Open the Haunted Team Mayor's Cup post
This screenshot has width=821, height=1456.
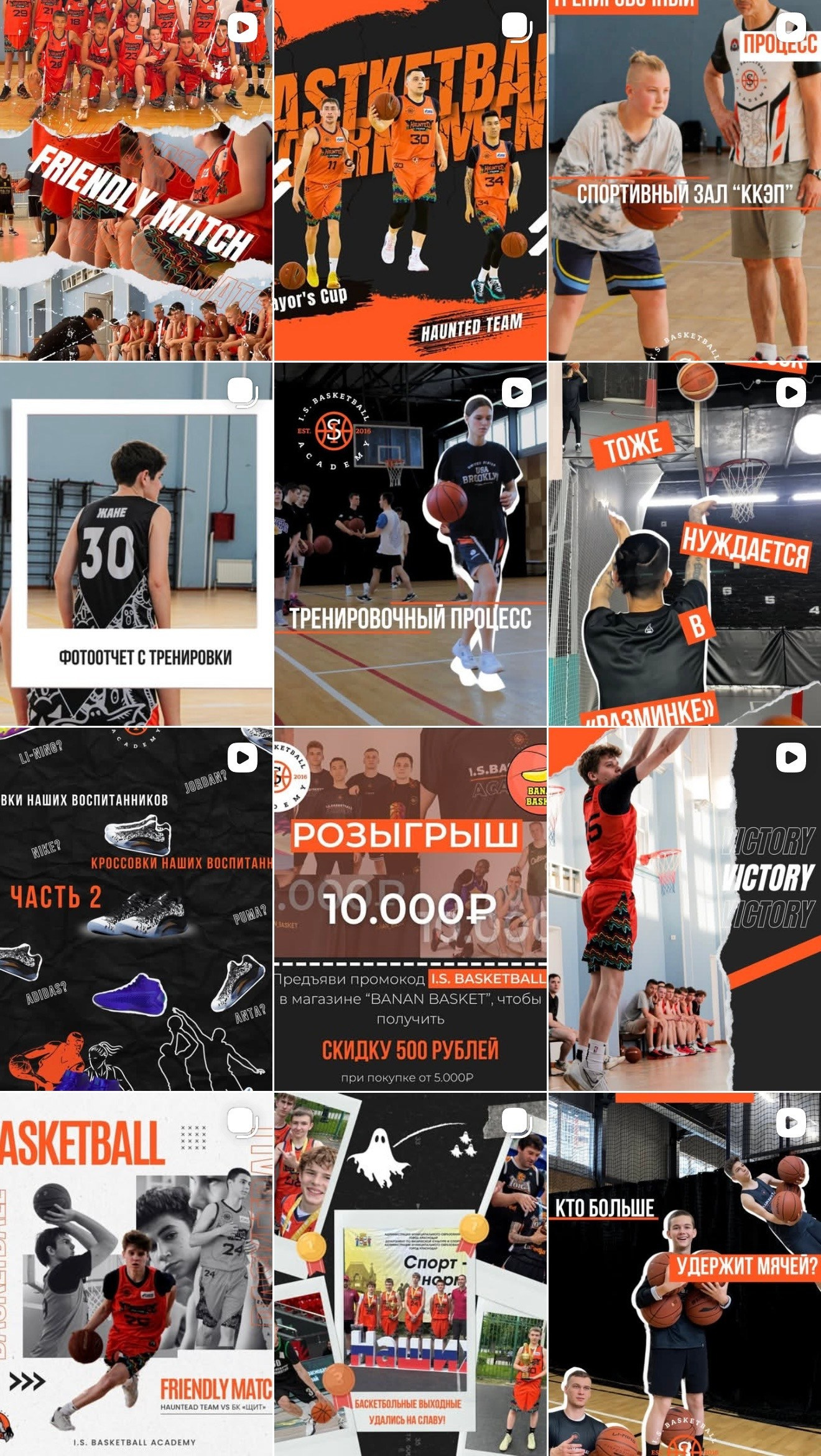(410, 180)
